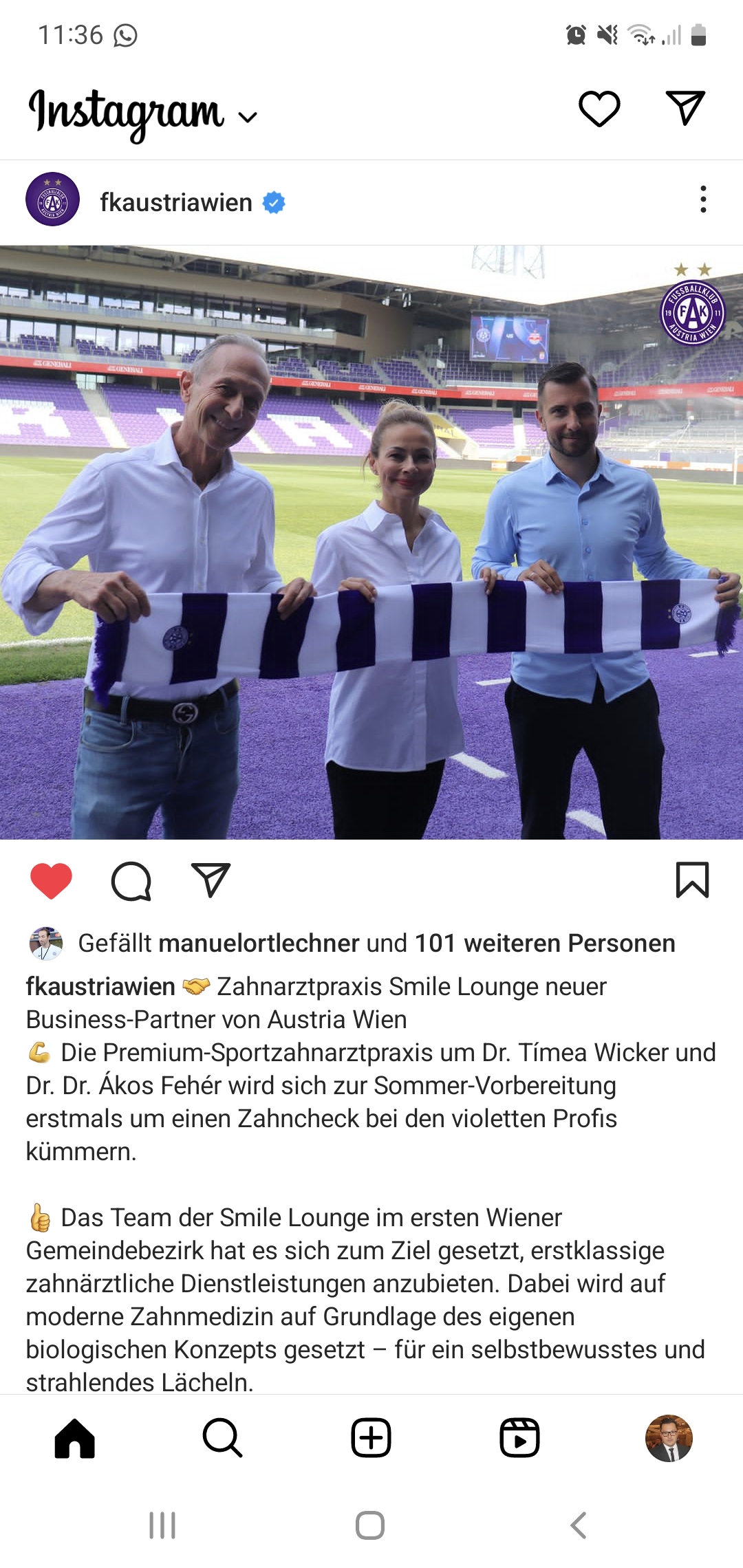Viewport: 743px width, 1568px height.
Task: Open the notifications heart icon
Action: click(599, 109)
